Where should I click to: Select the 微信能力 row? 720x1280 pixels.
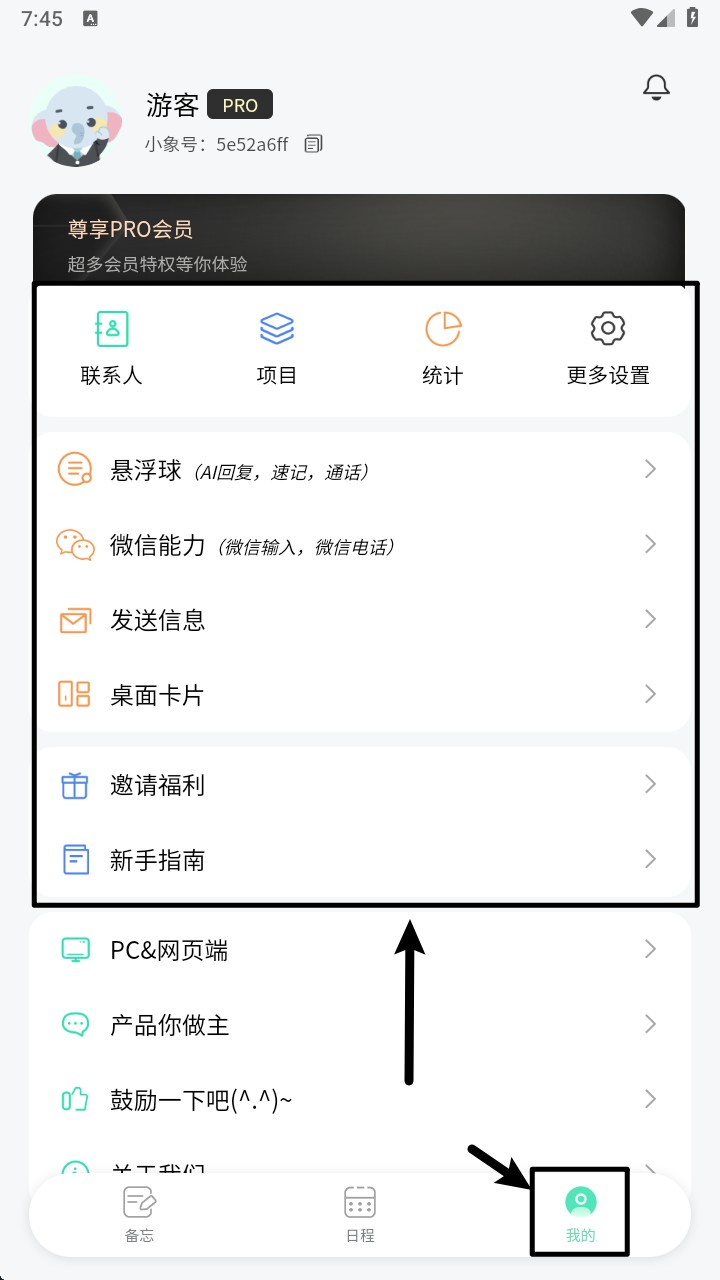coord(360,544)
